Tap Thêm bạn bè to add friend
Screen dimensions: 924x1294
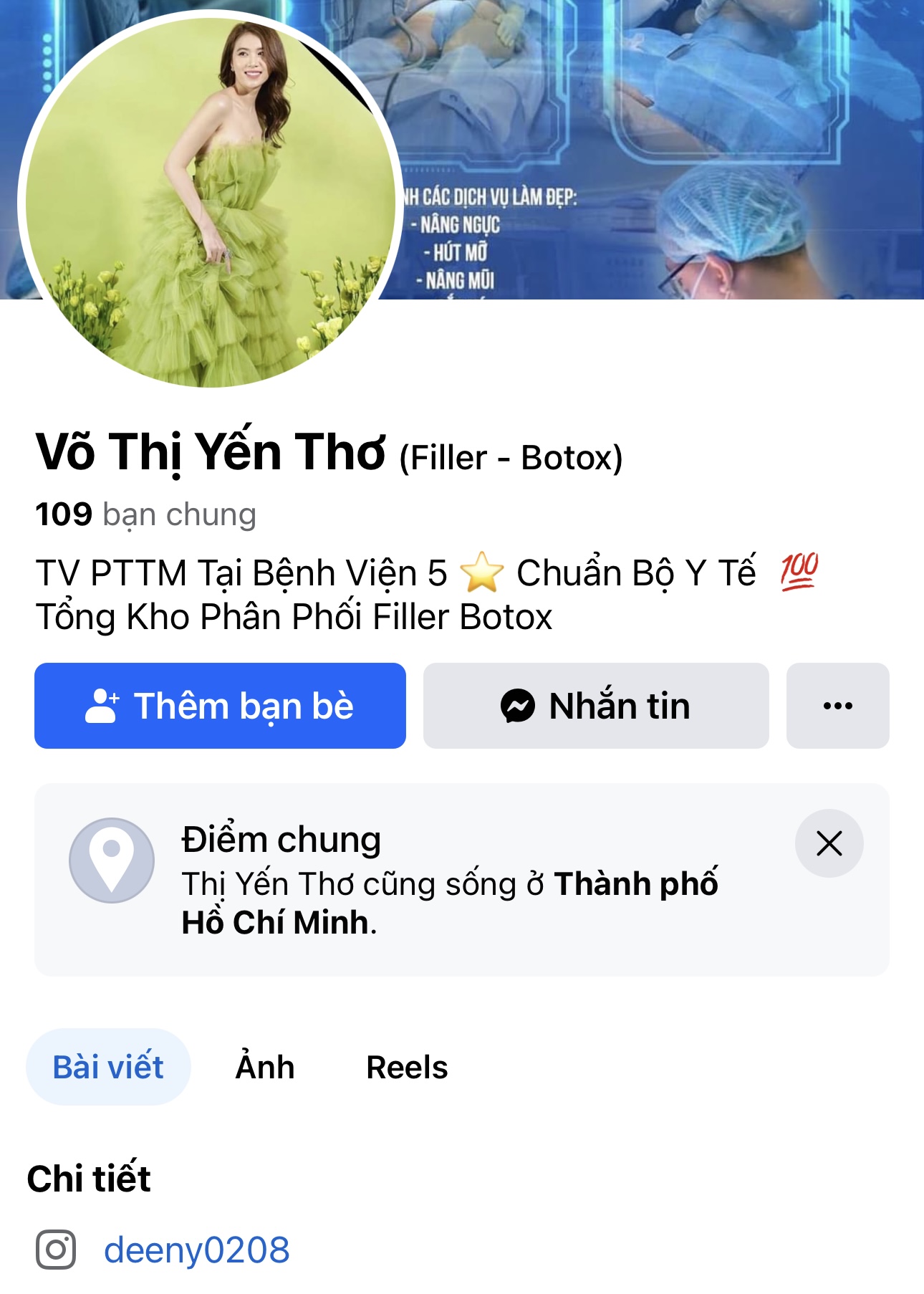pyautogui.click(x=220, y=706)
